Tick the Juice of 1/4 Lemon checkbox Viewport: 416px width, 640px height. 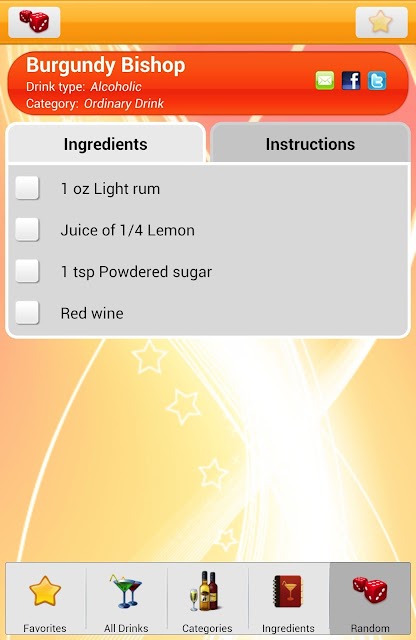tap(27, 229)
